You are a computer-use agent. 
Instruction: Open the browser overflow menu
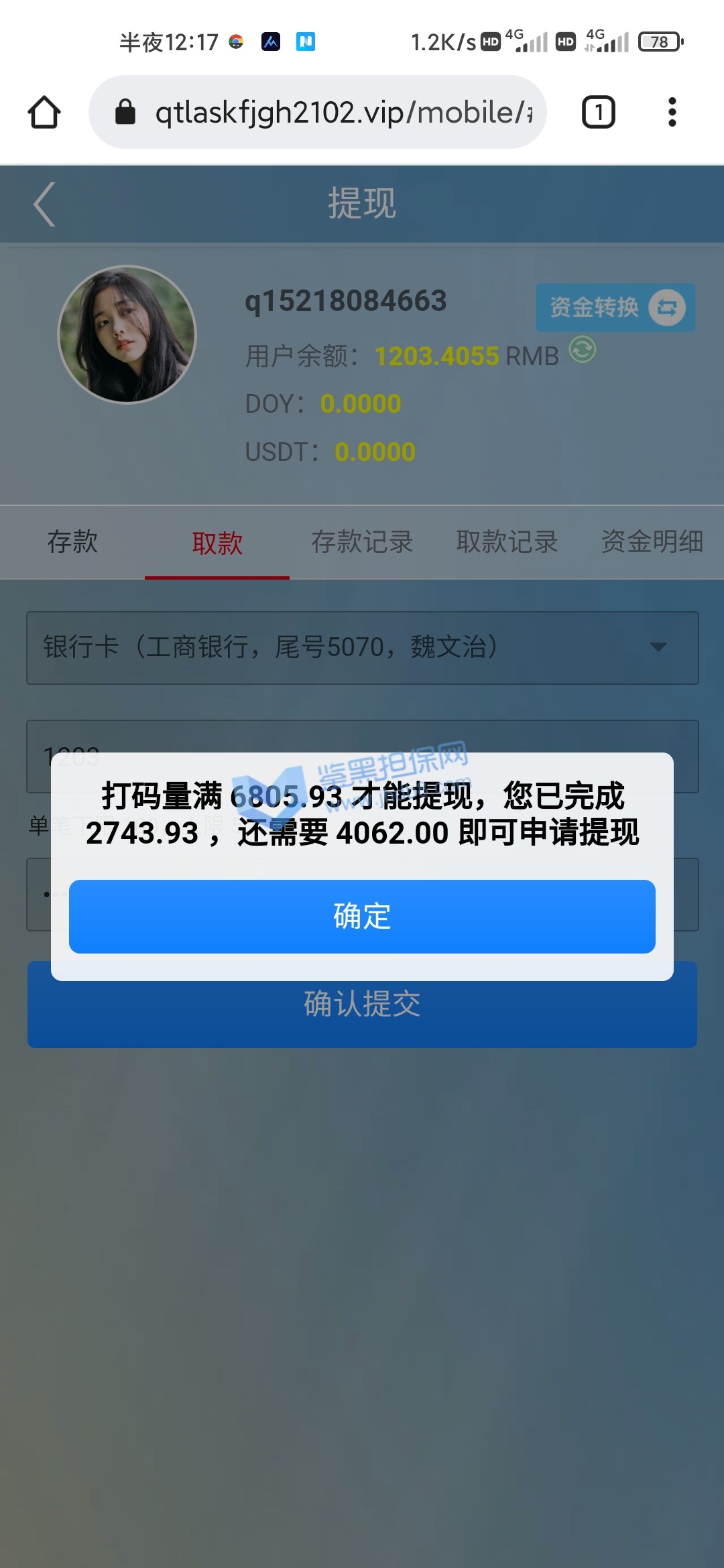[672, 112]
